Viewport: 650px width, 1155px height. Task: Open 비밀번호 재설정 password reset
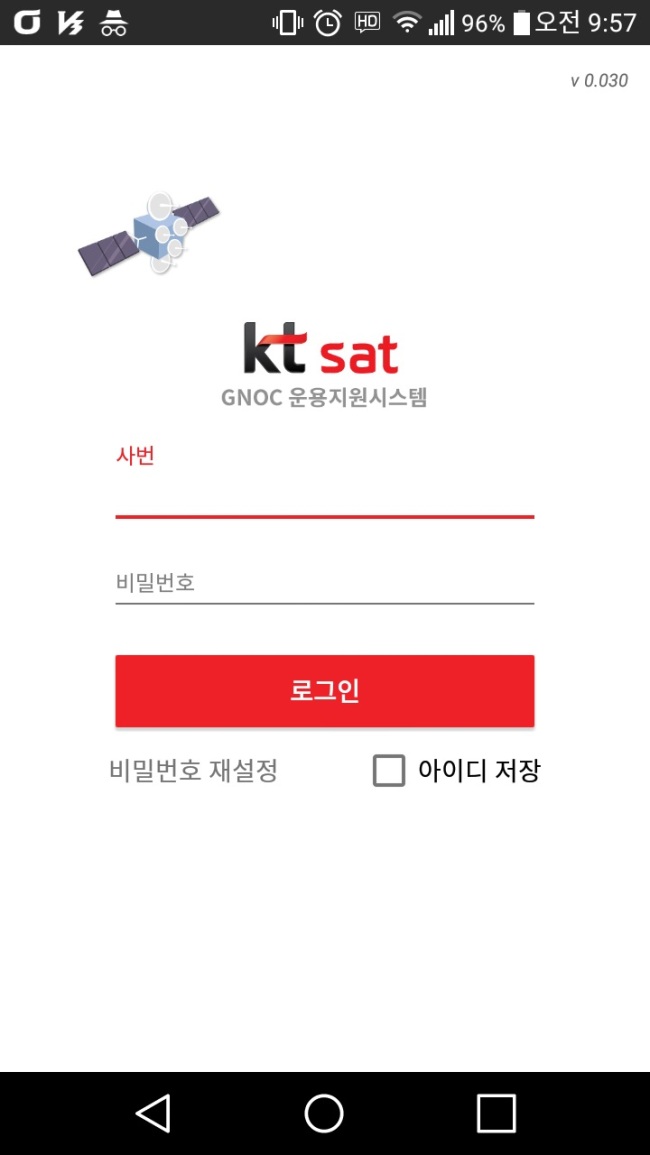(x=193, y=771)
